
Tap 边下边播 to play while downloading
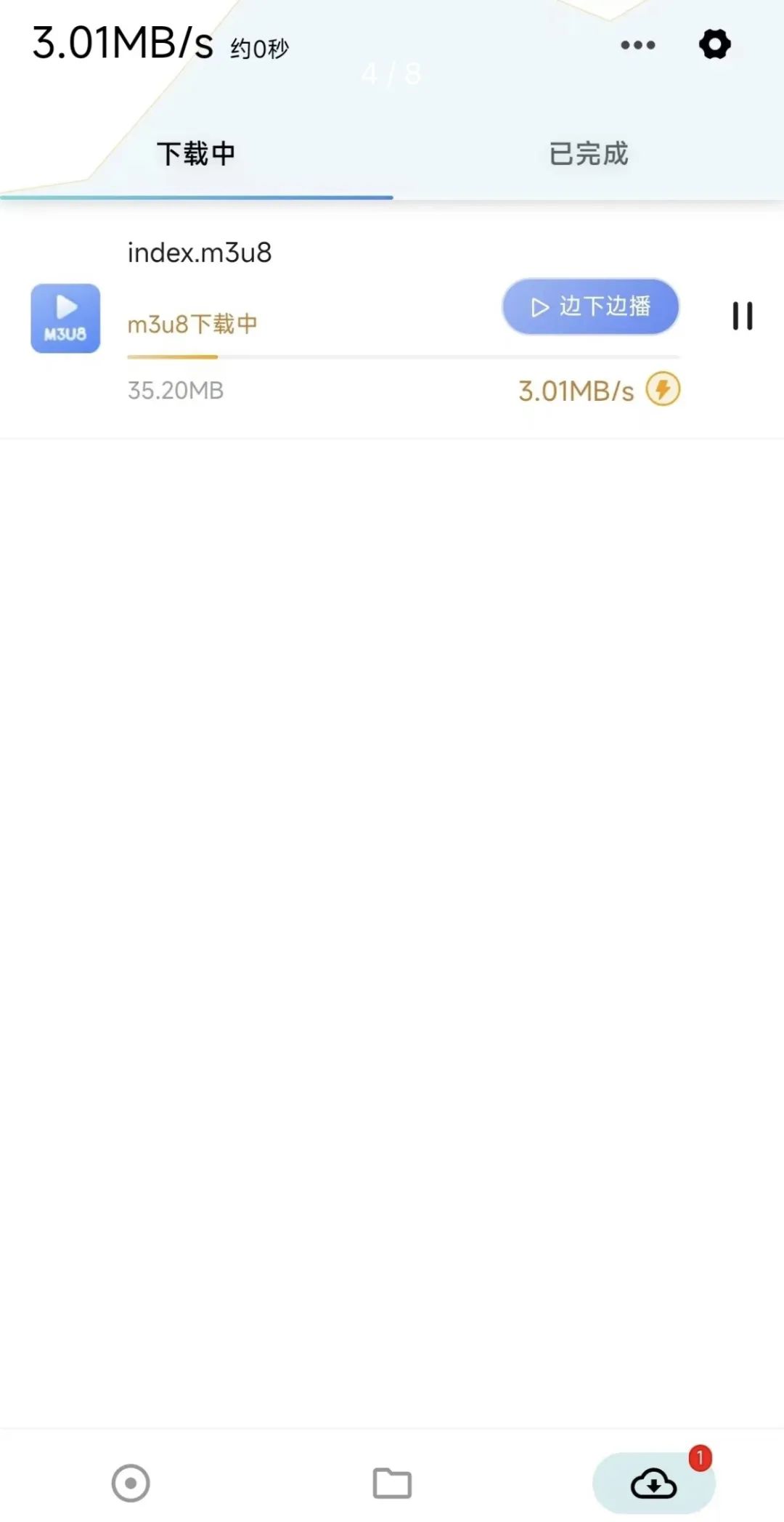pos(590,306)
